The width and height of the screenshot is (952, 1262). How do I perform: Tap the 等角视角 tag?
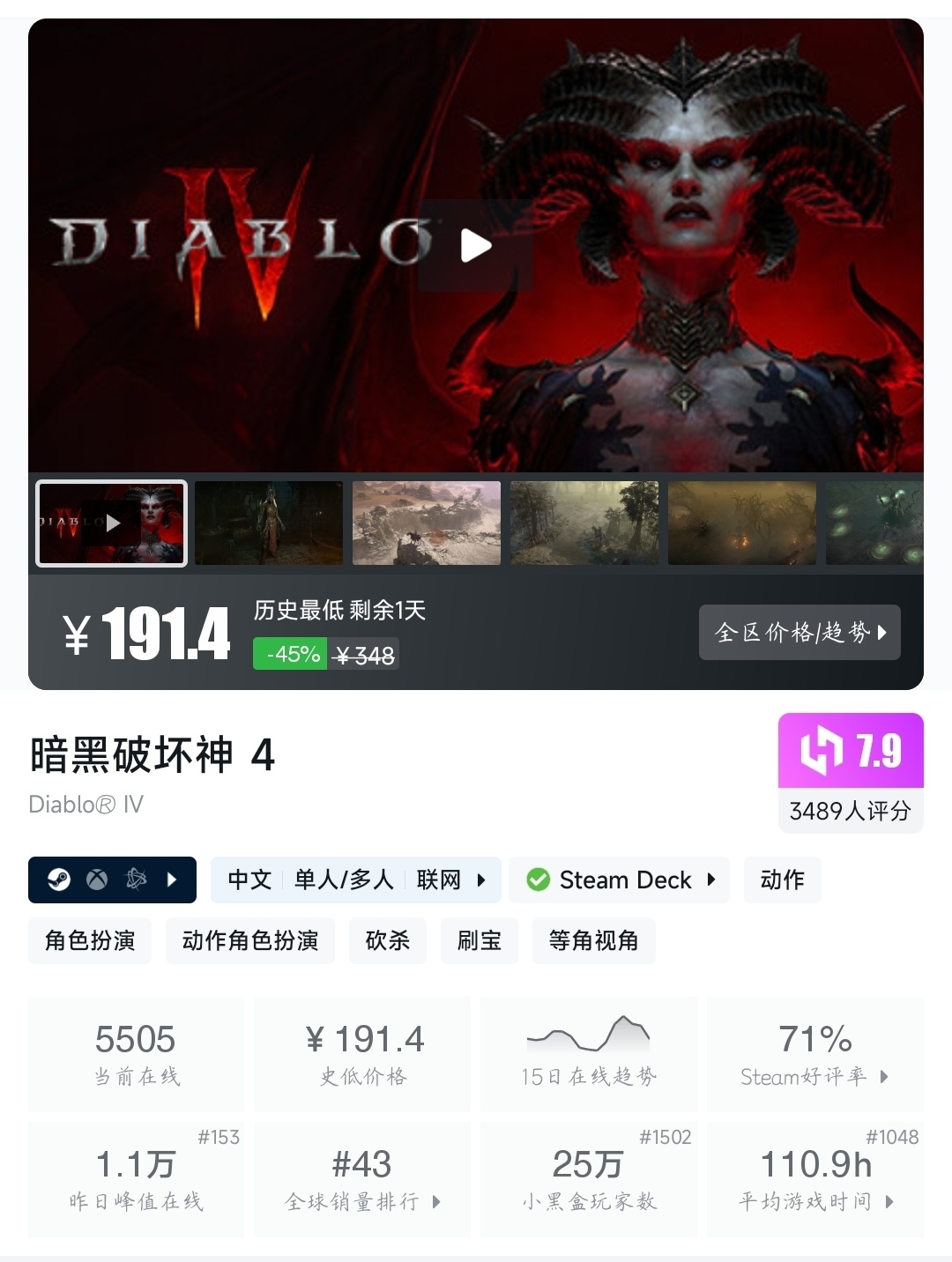593,940
